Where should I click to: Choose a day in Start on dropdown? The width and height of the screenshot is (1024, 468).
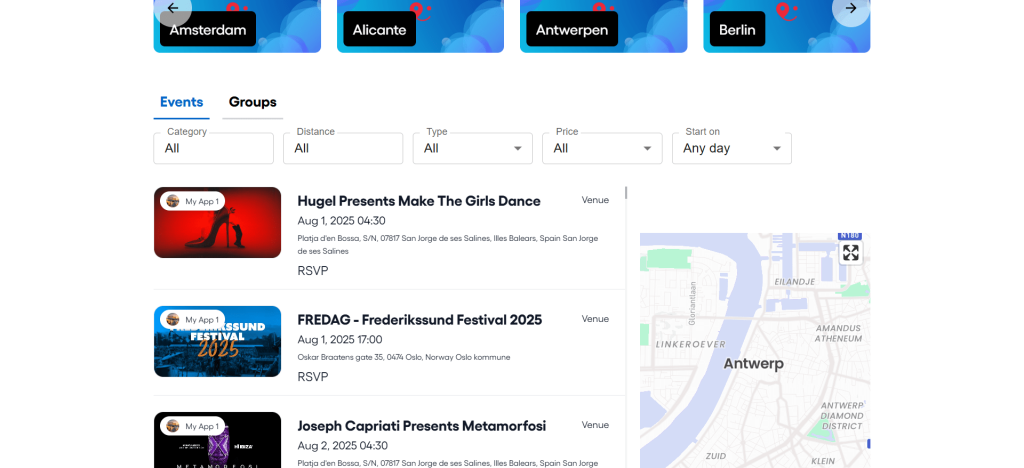point(732,148)
